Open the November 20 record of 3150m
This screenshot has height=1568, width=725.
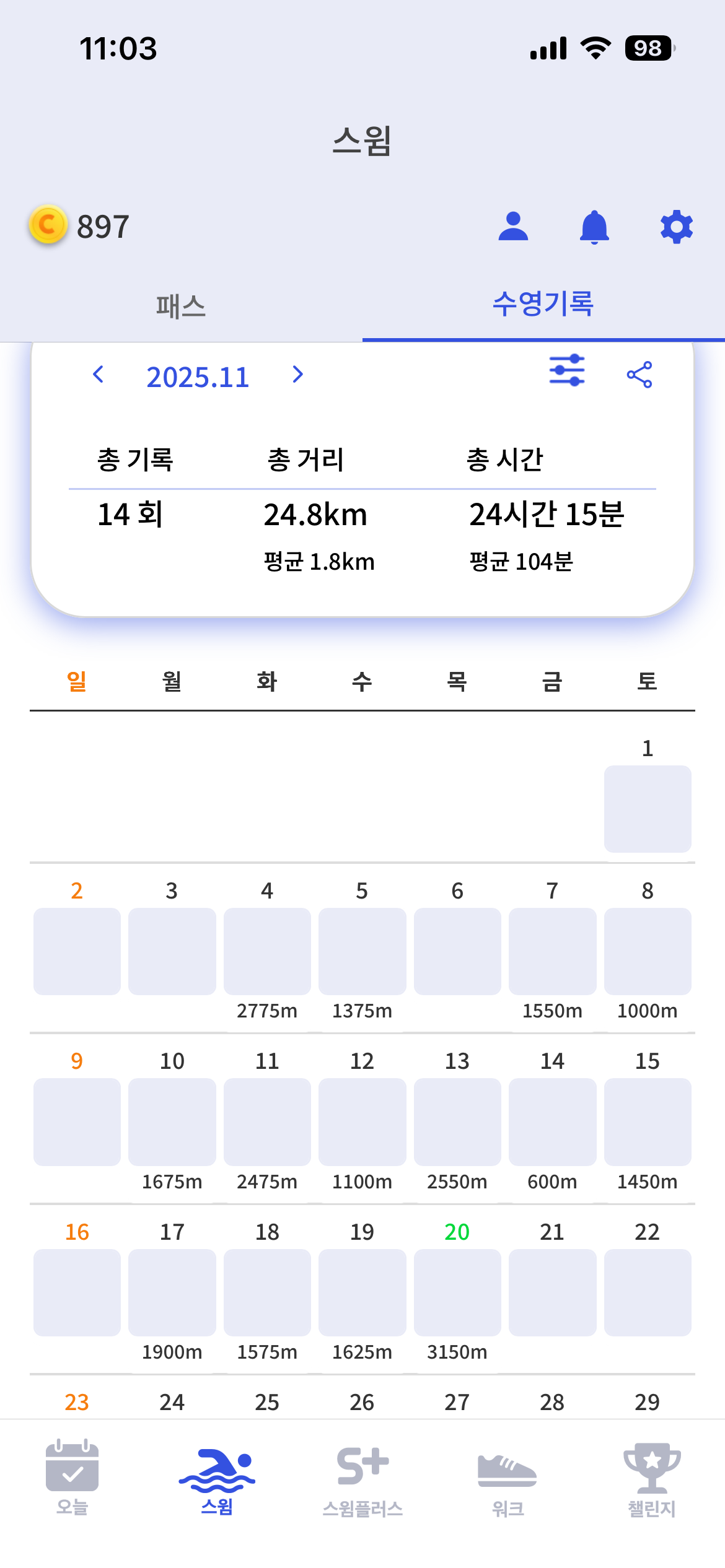coord(457,1293)
